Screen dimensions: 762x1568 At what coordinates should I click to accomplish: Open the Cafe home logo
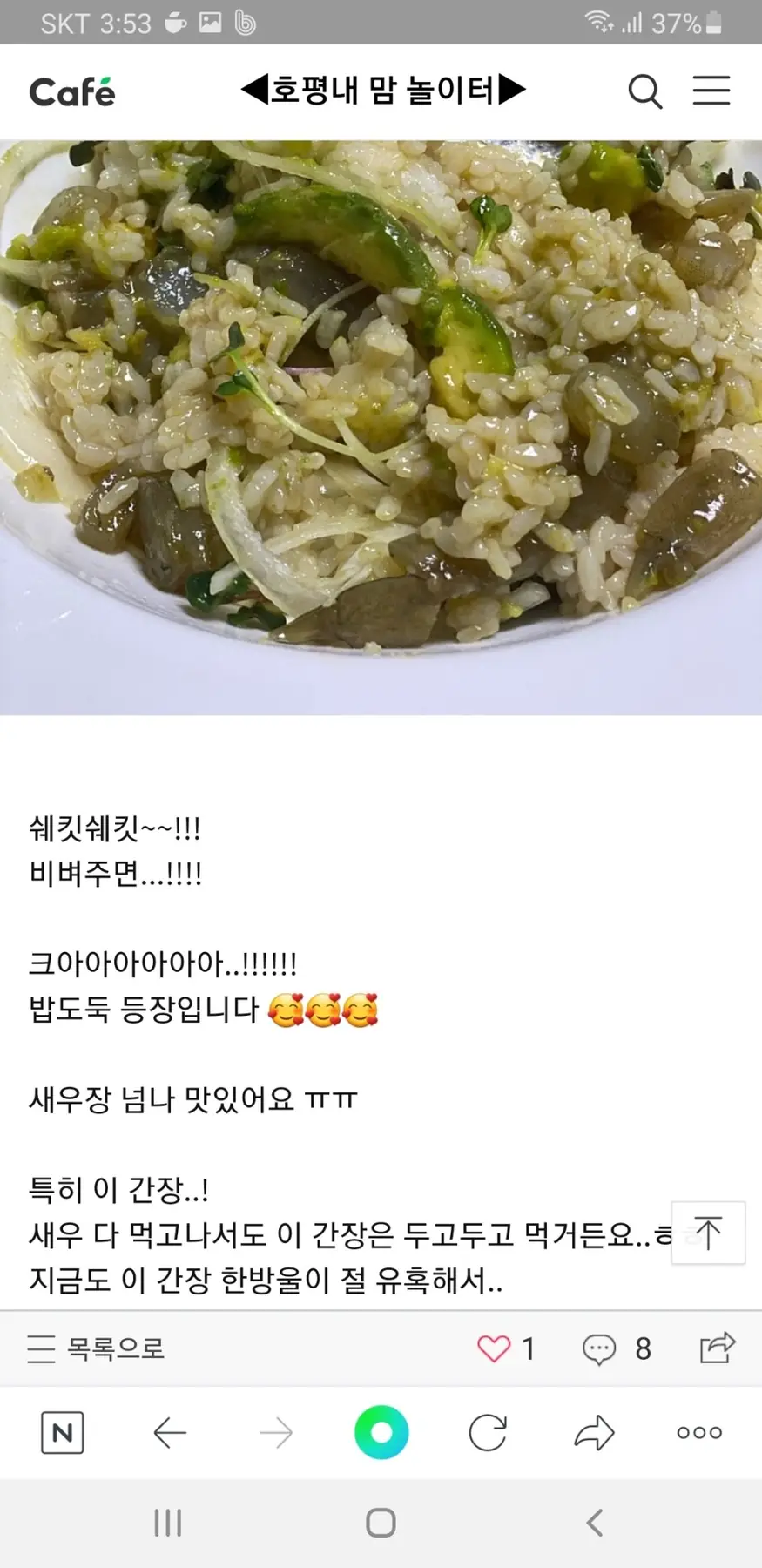click(x=71, y=91)
